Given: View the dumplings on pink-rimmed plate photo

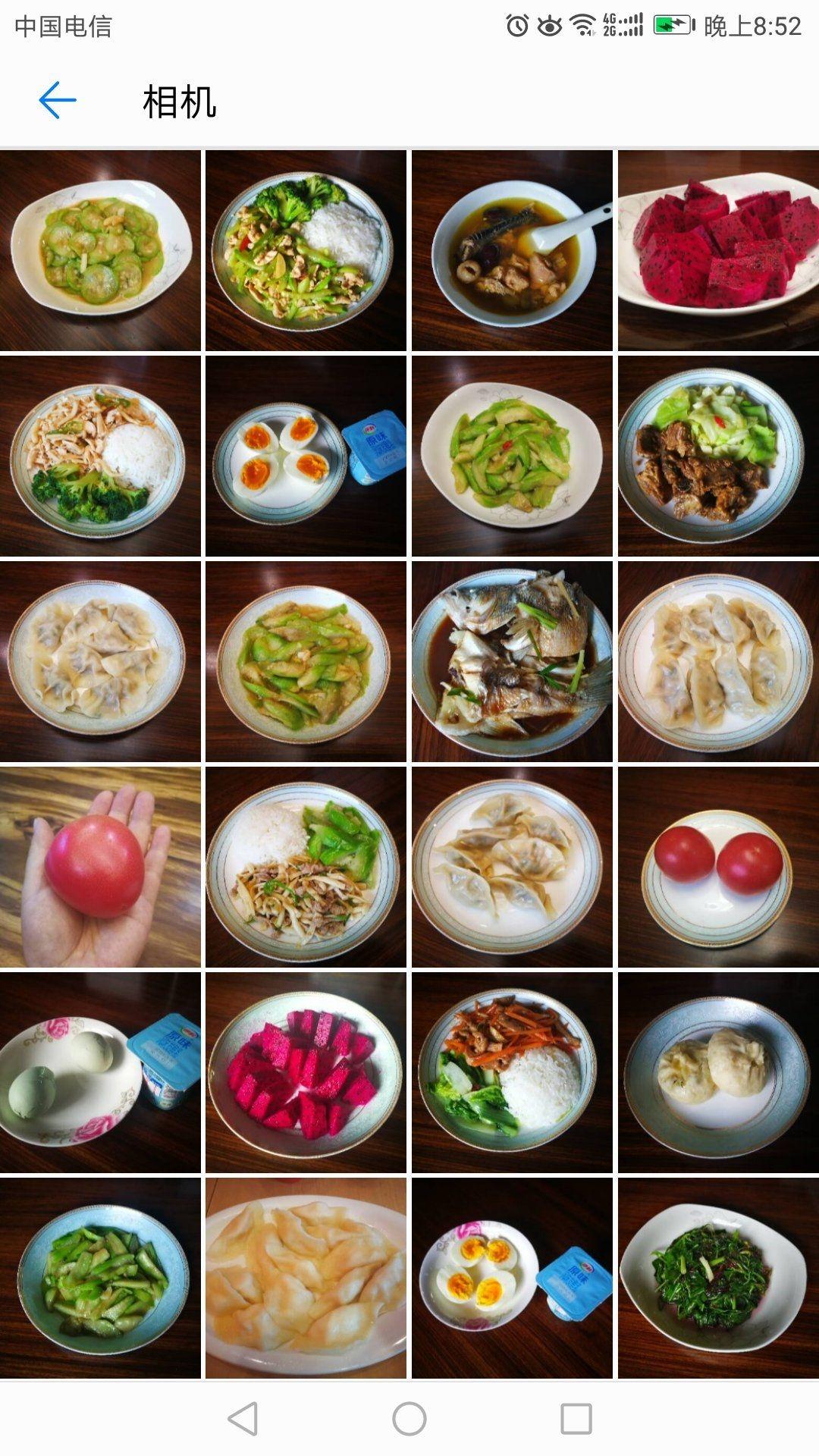Looking at the screenshot, I should 306,1278.
